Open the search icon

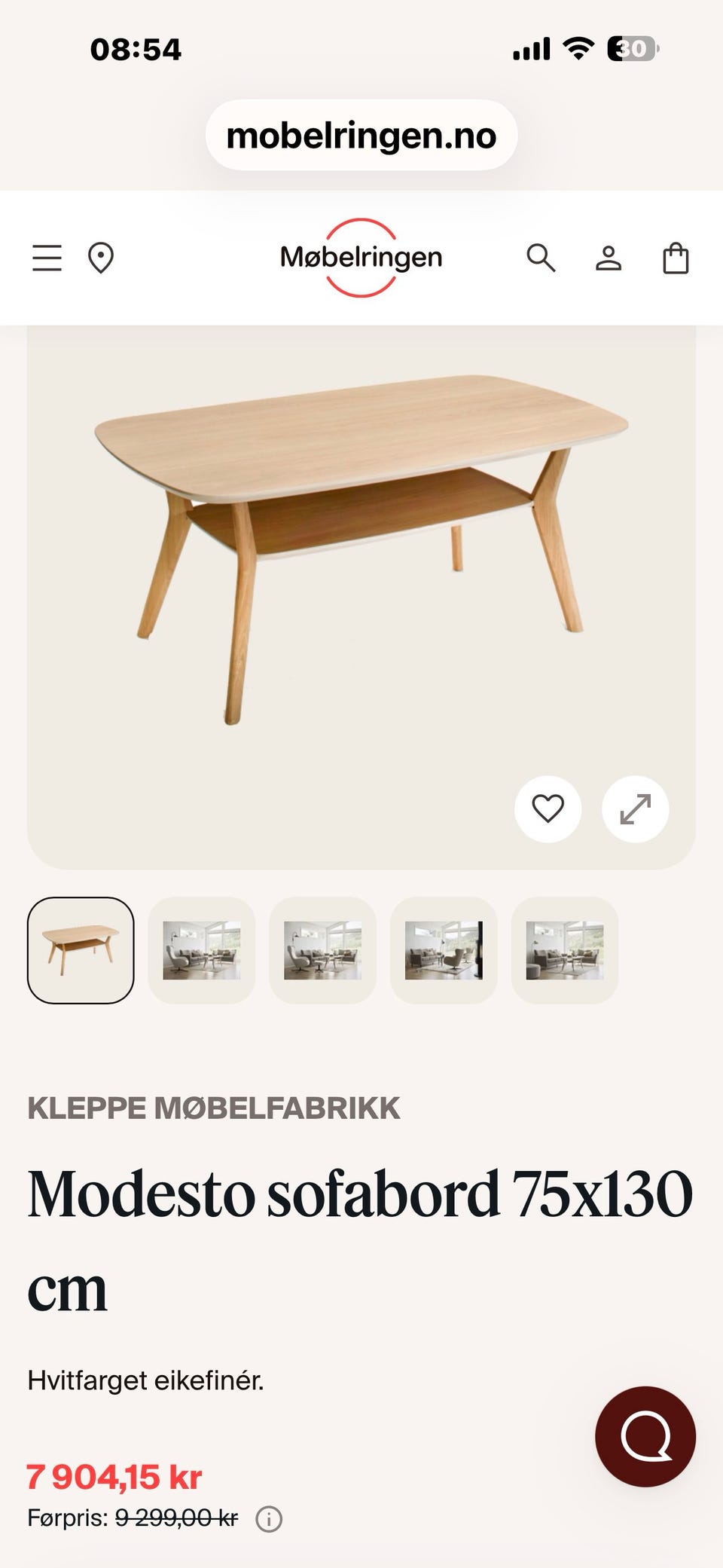pyautogui.click(x=541, y=258)
